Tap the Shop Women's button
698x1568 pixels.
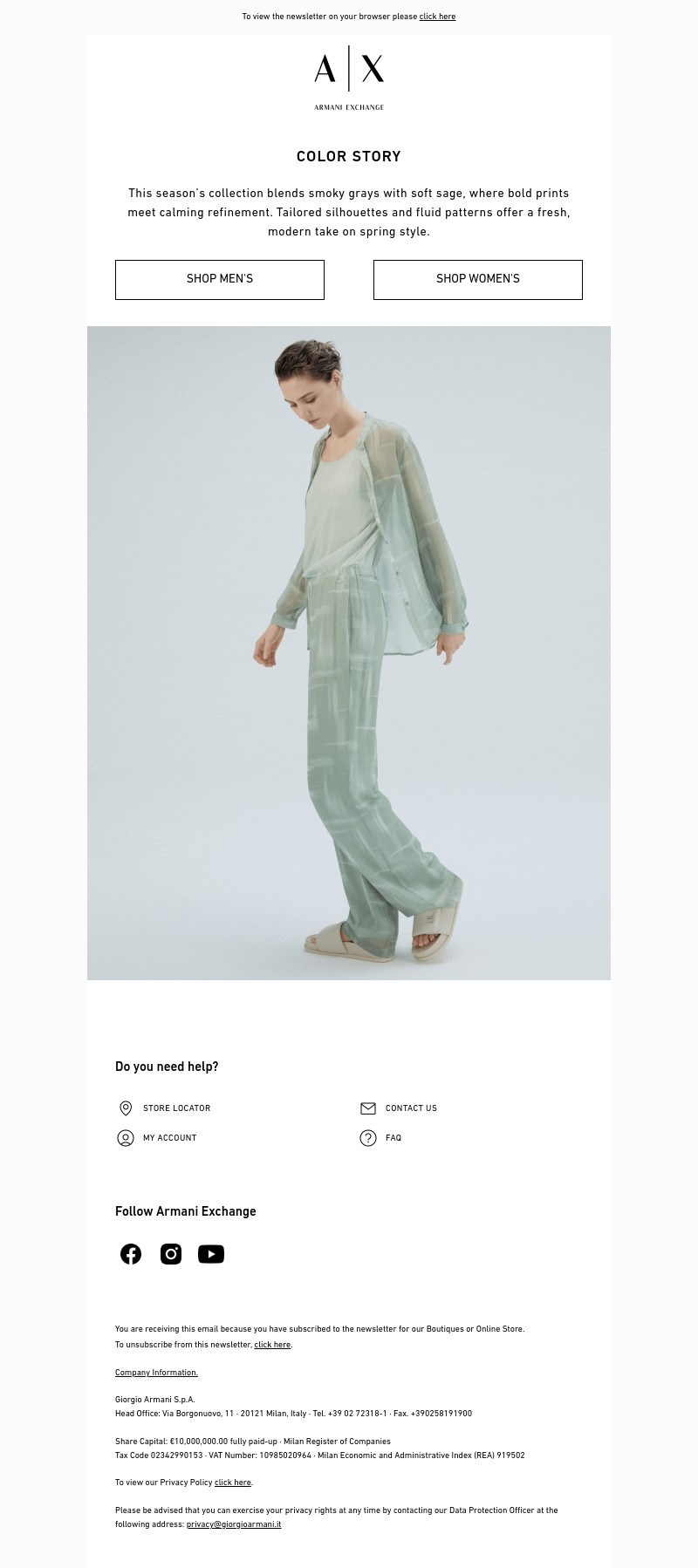478,279
